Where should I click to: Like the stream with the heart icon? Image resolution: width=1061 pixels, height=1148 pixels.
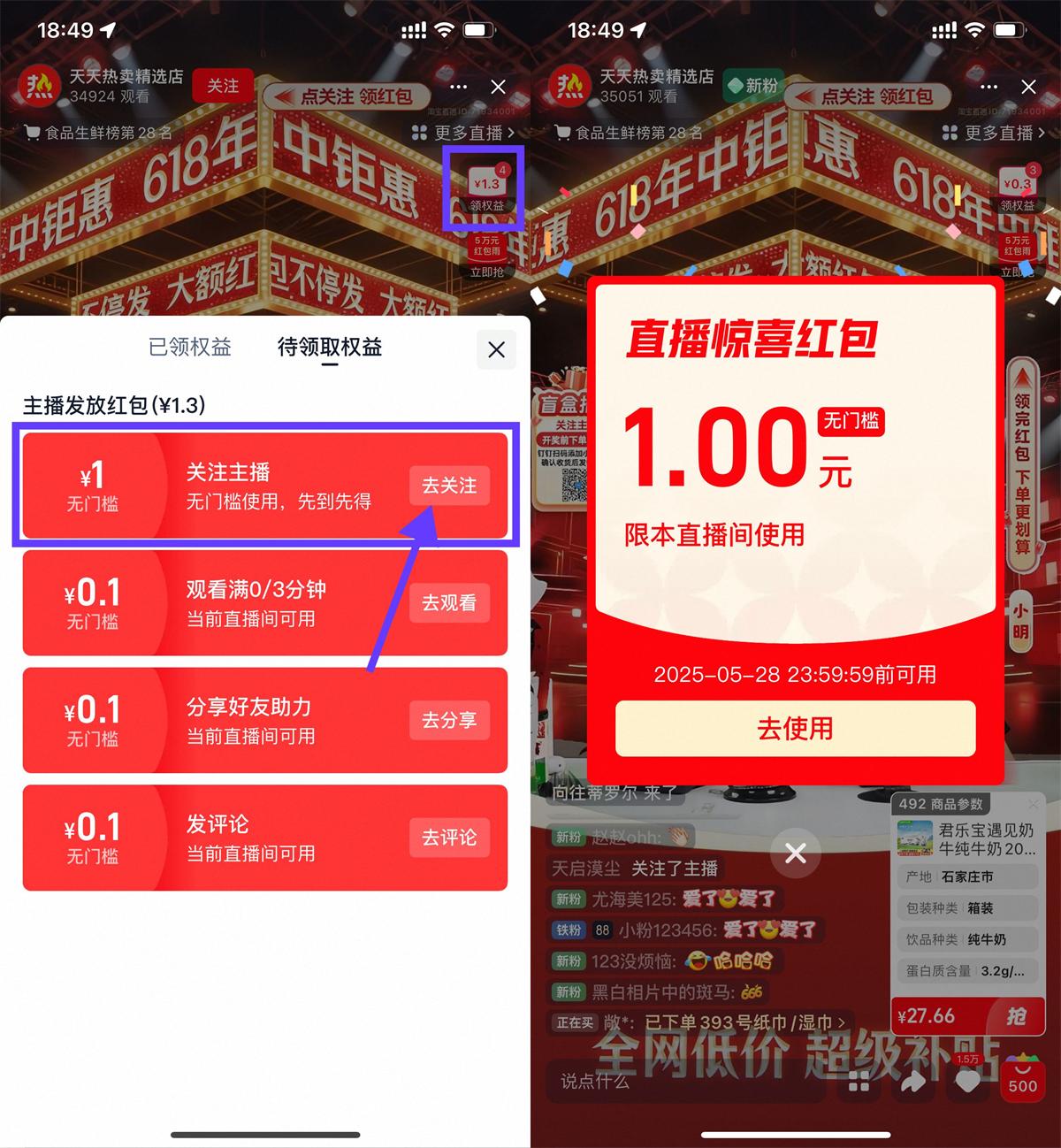tap(967, 1081)
